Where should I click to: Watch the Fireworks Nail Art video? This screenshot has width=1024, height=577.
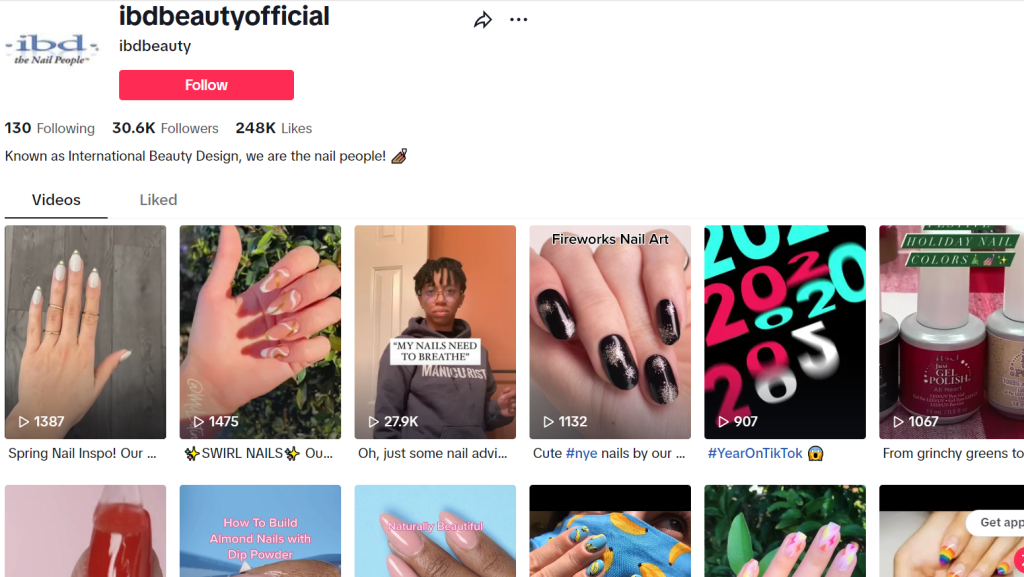click(610, 331)
